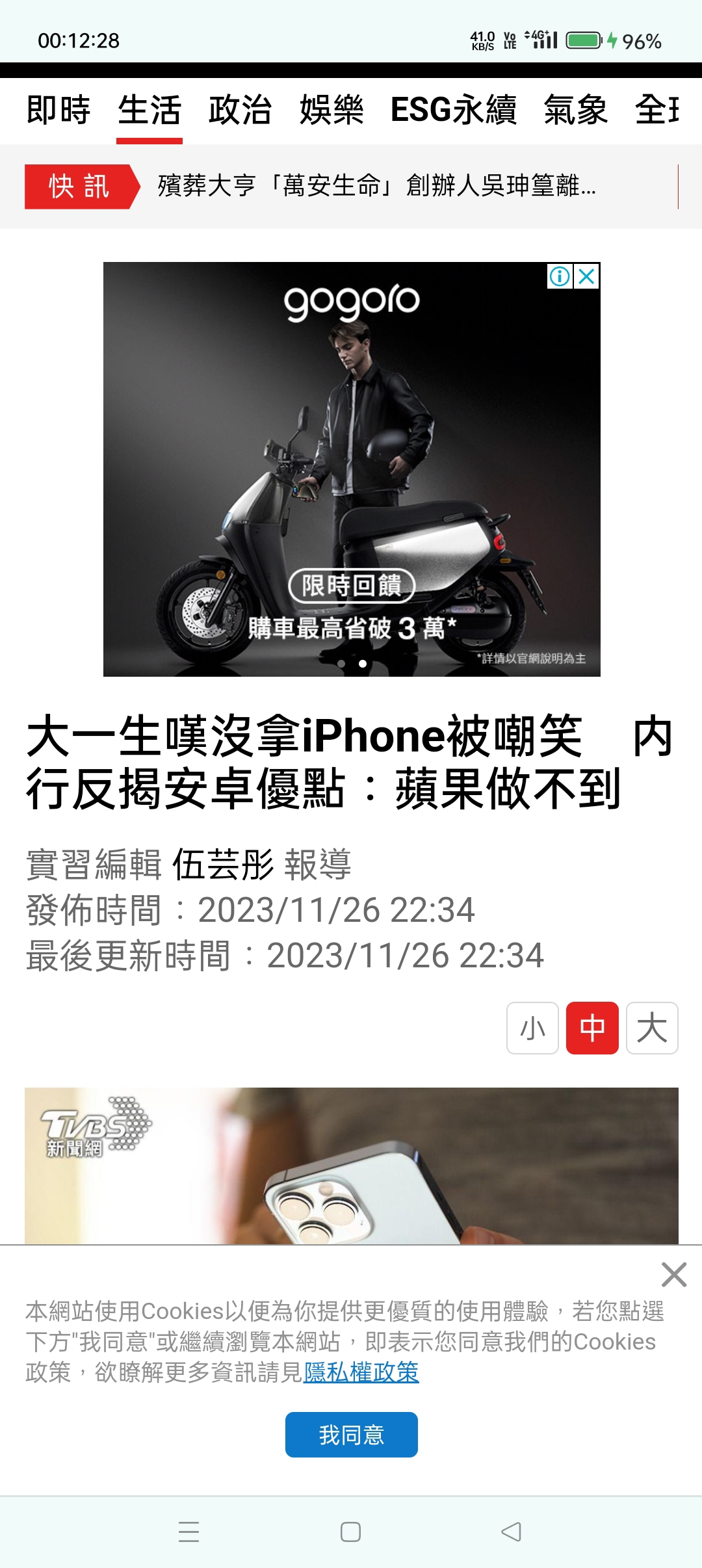702x1568 pixels.
Task: Set font size to 大
Action: (x=652, y=1028)
